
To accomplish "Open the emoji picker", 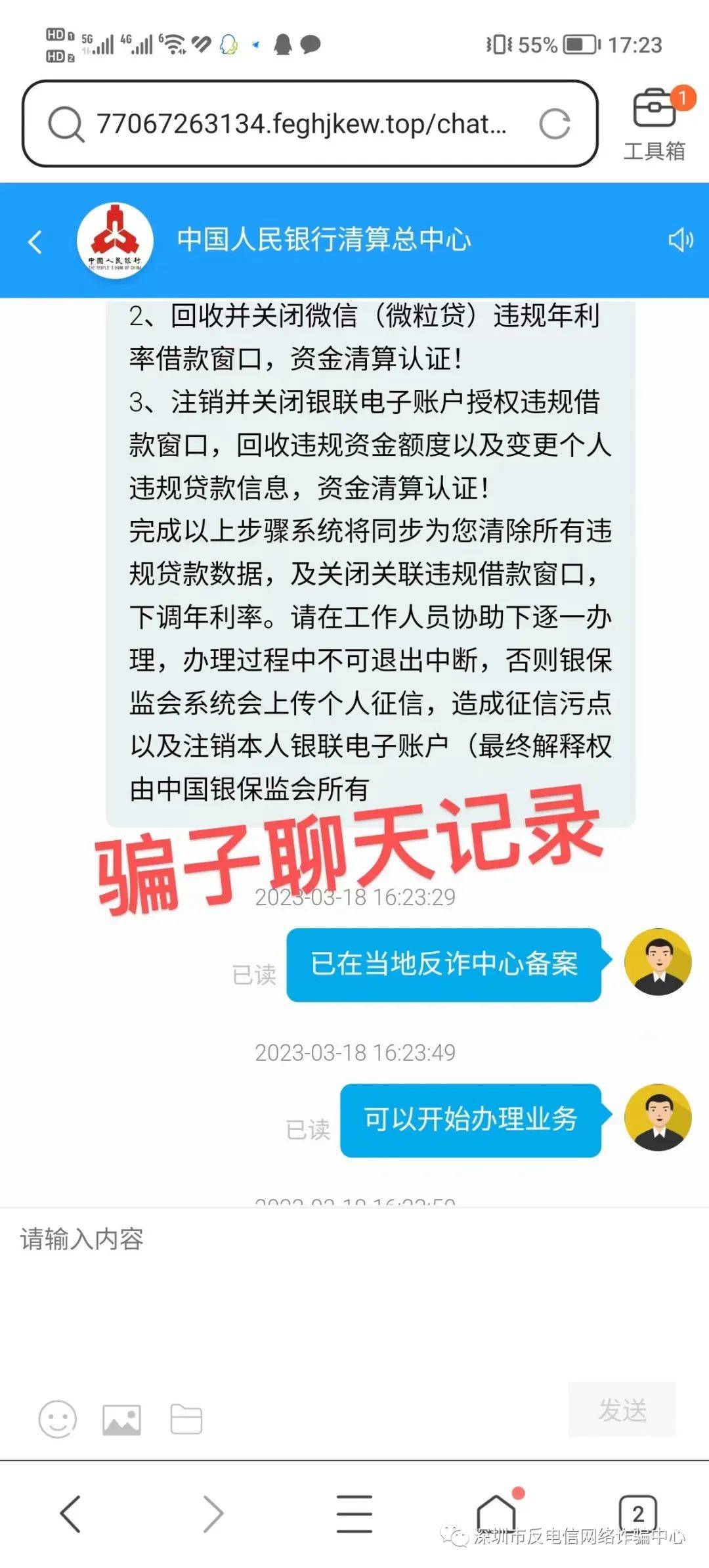I will (x=58, y=1419).
